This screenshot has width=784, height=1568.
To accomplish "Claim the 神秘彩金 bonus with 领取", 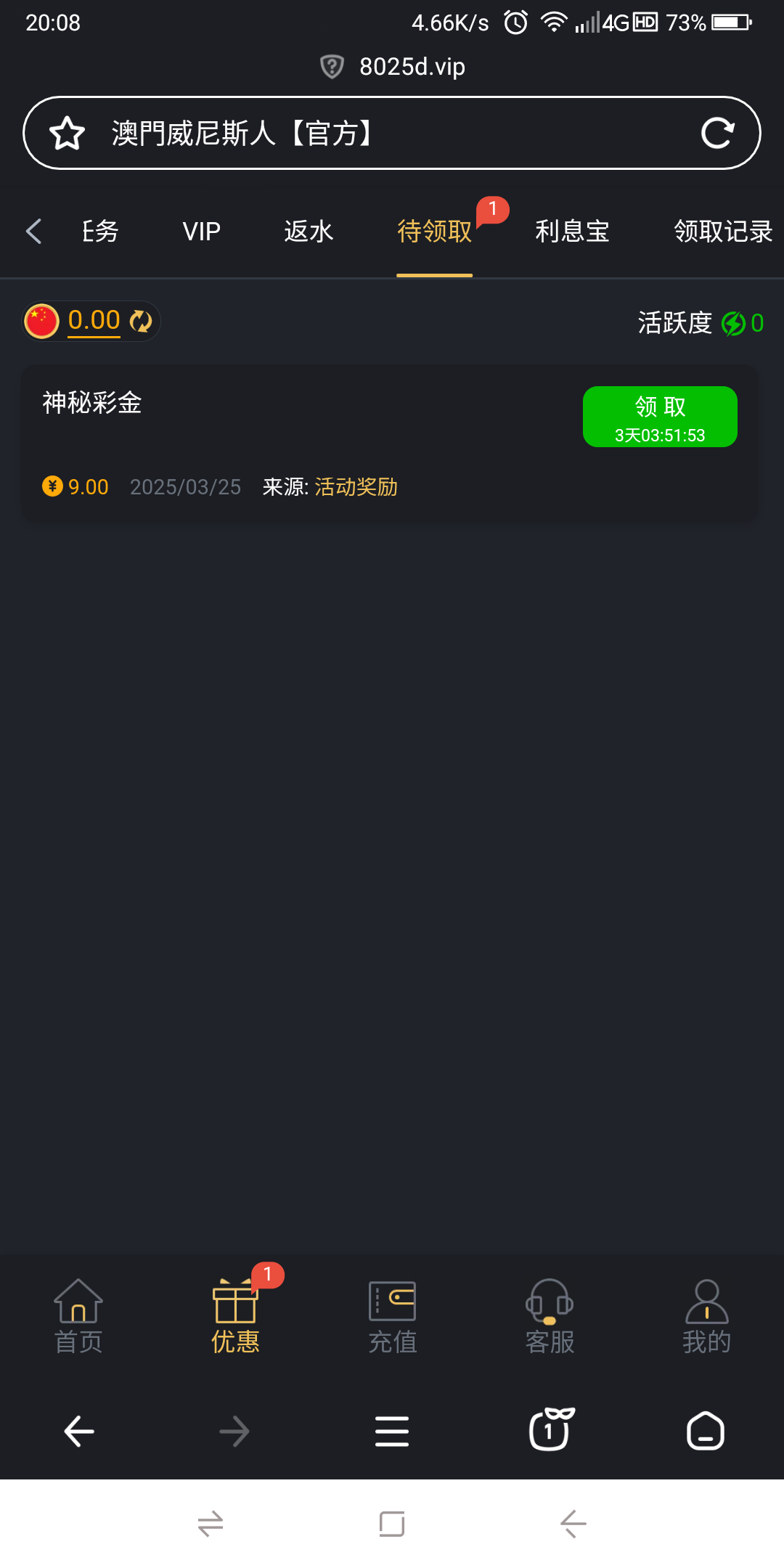I will (660, 417).
